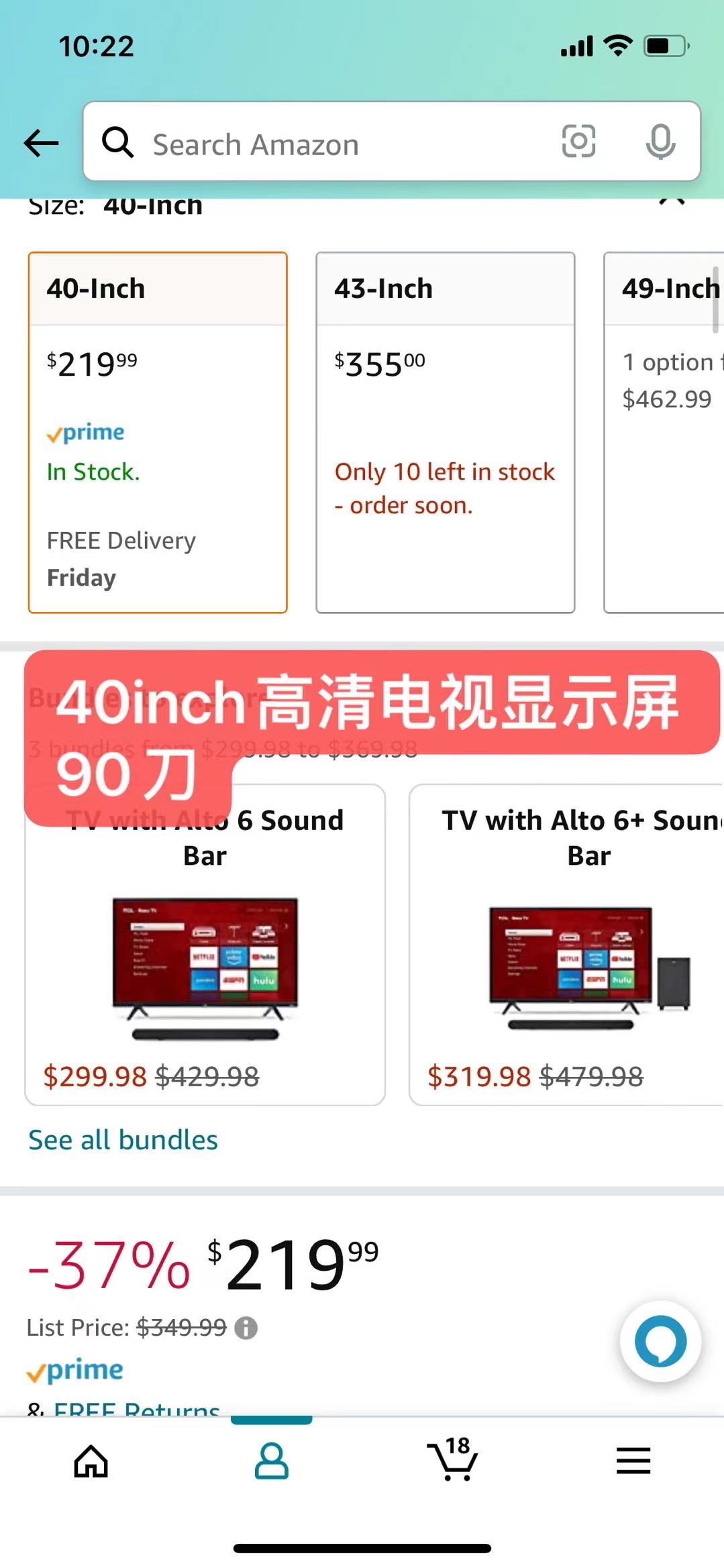Go back with the arrow icon
This screenshot has height=1568, width=724.
pos(41,143)
